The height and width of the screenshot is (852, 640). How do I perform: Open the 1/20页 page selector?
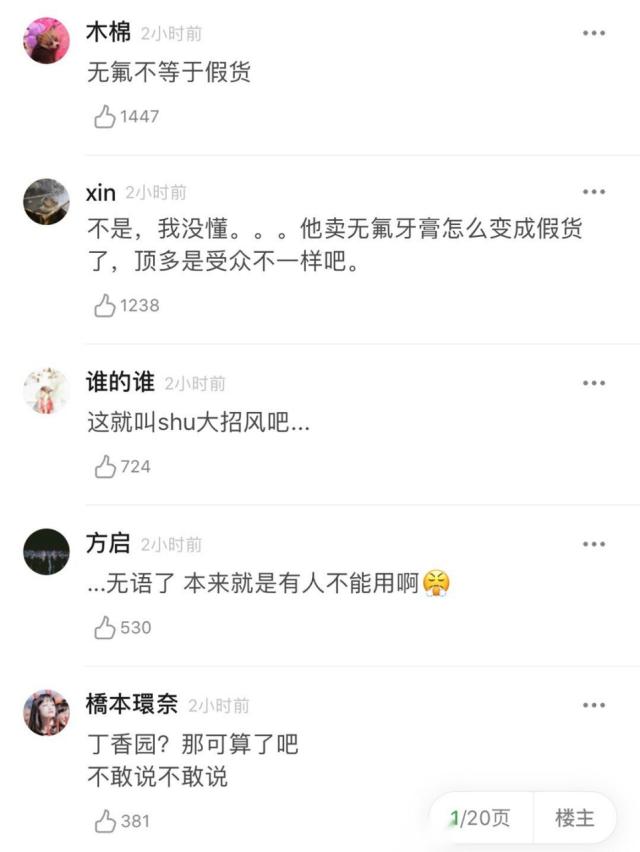[x=481, y=819]
